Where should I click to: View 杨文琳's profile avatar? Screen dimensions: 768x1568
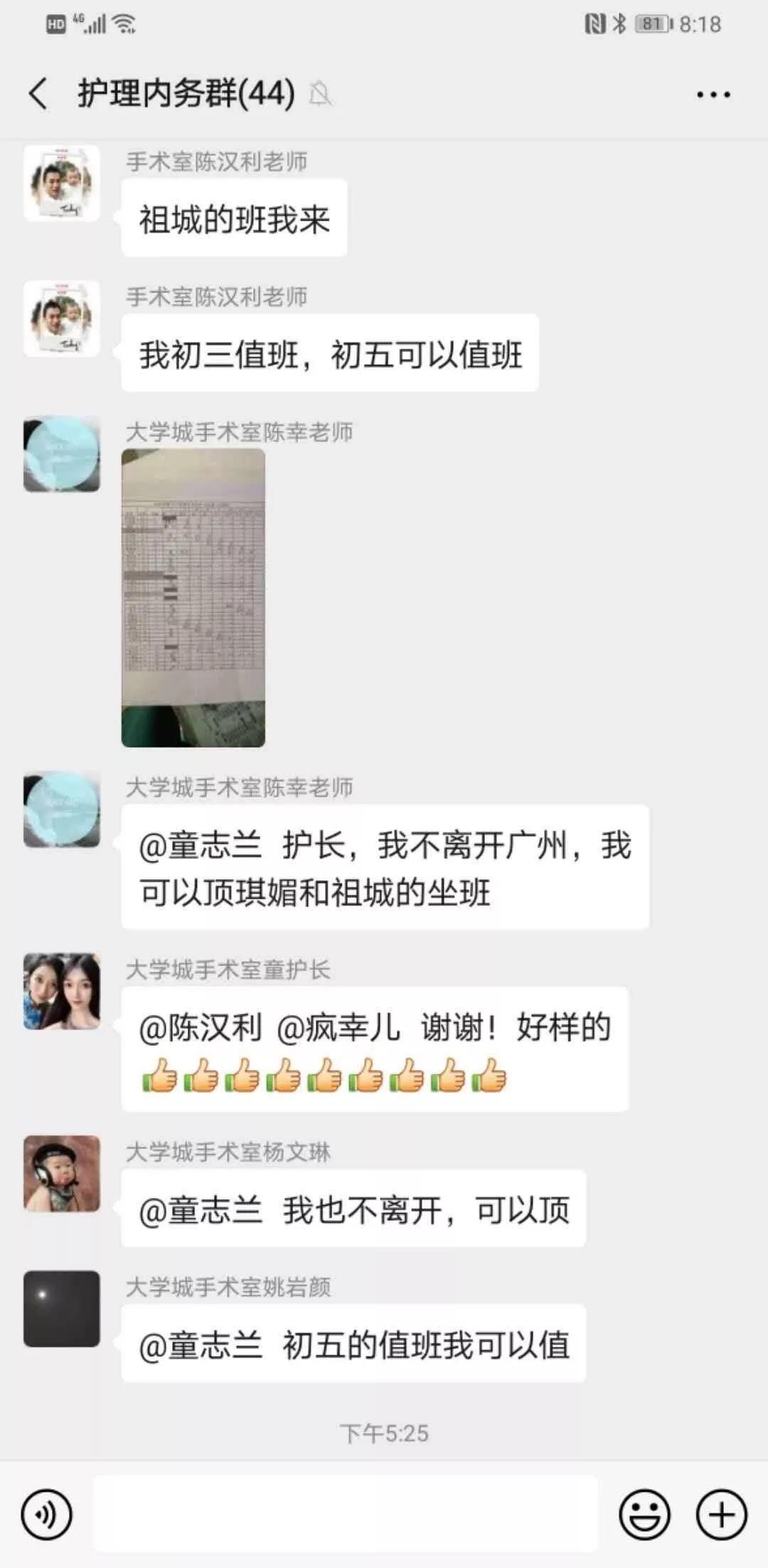pyautogui.click(x=62, y=1174)
